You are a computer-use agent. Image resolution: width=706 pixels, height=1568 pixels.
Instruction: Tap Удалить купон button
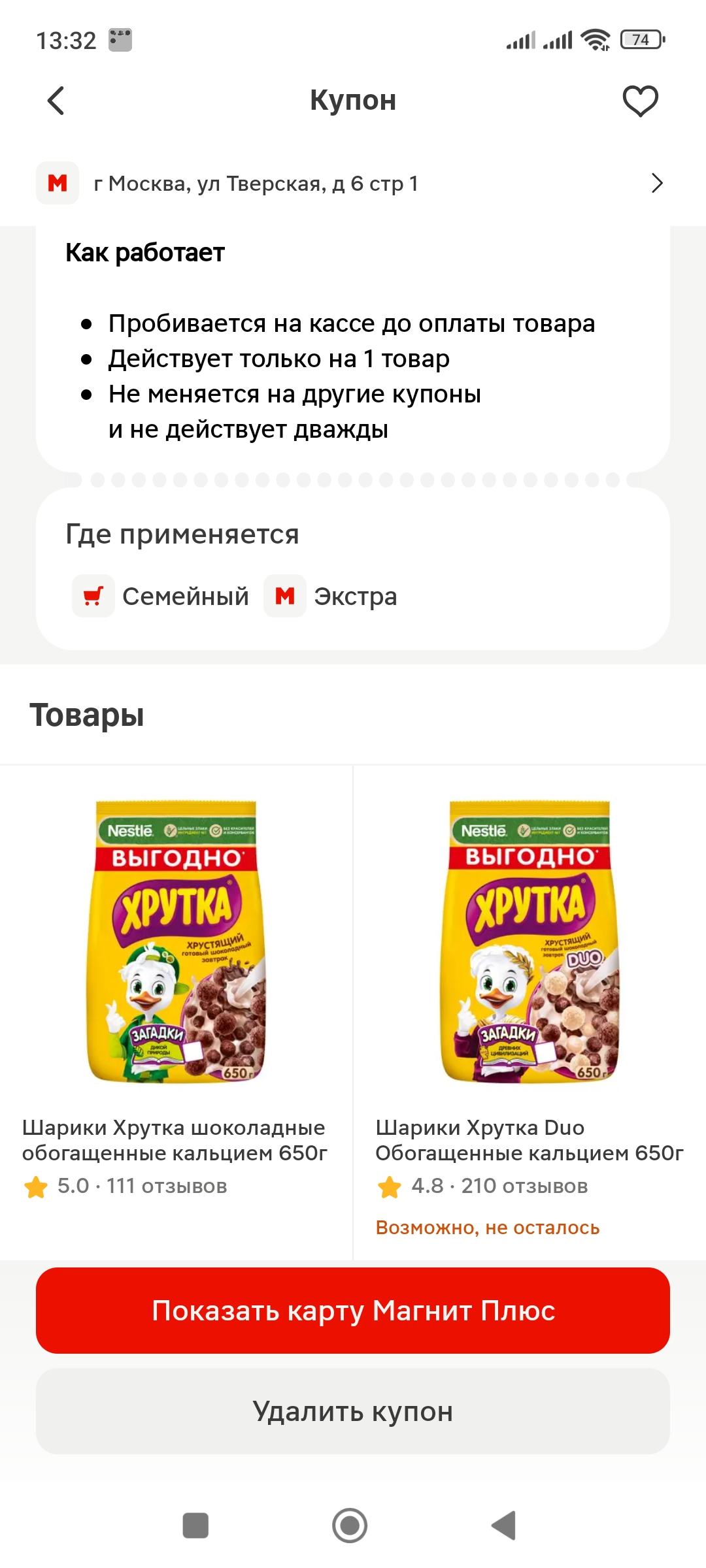tap(353, 1411)
